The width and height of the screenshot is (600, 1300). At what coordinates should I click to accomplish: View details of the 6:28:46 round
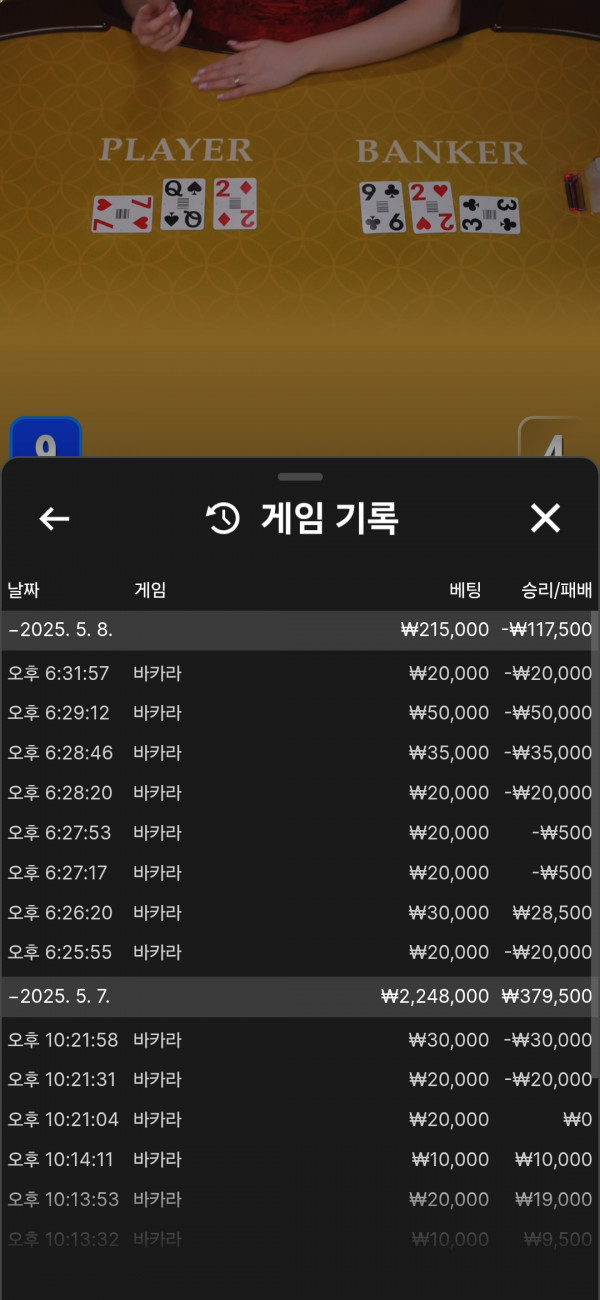tap(300, 753)
